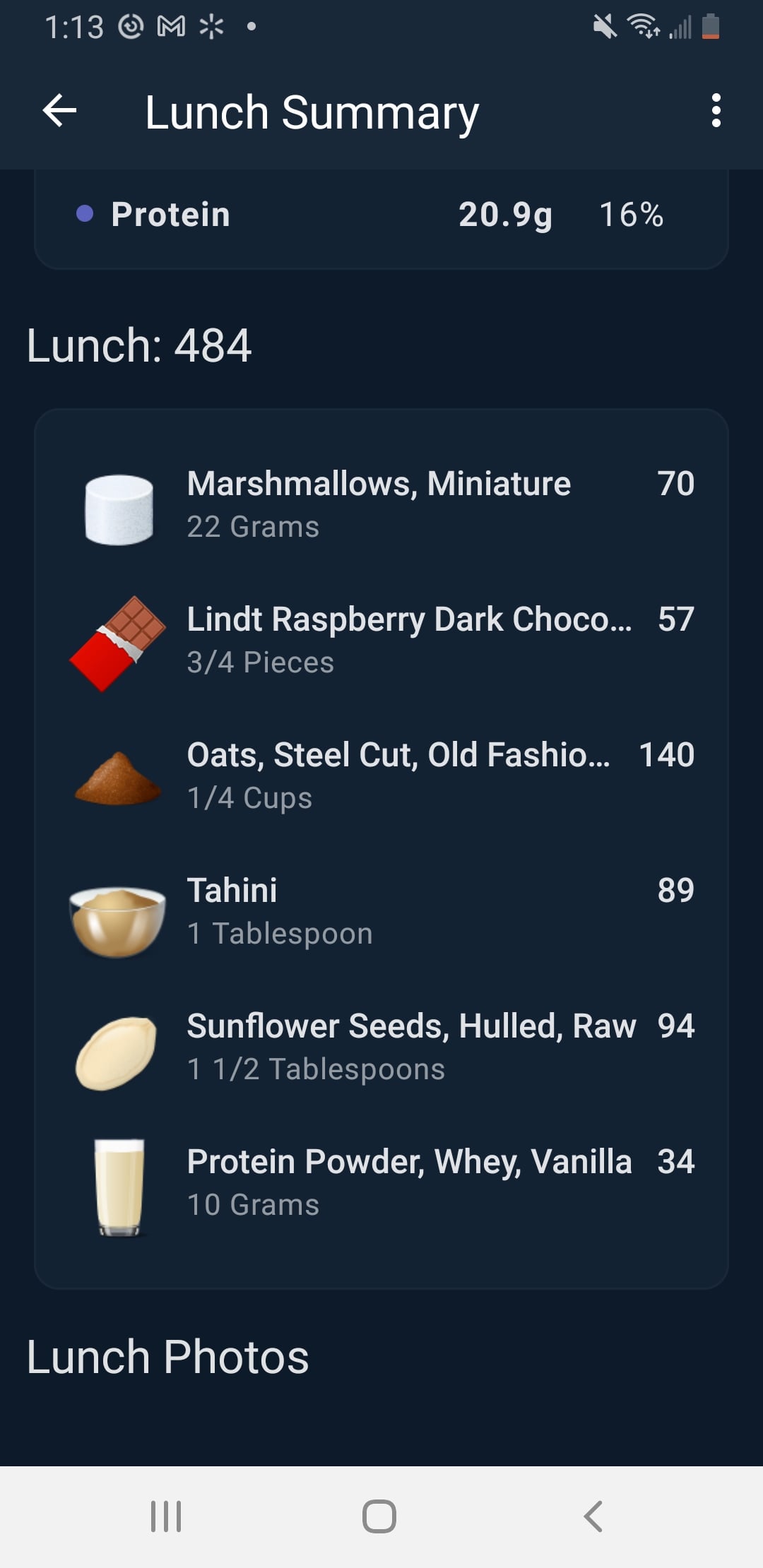Go back using the top arrow
Viewport: 763px width, 1568px height.
click(59, 111)
